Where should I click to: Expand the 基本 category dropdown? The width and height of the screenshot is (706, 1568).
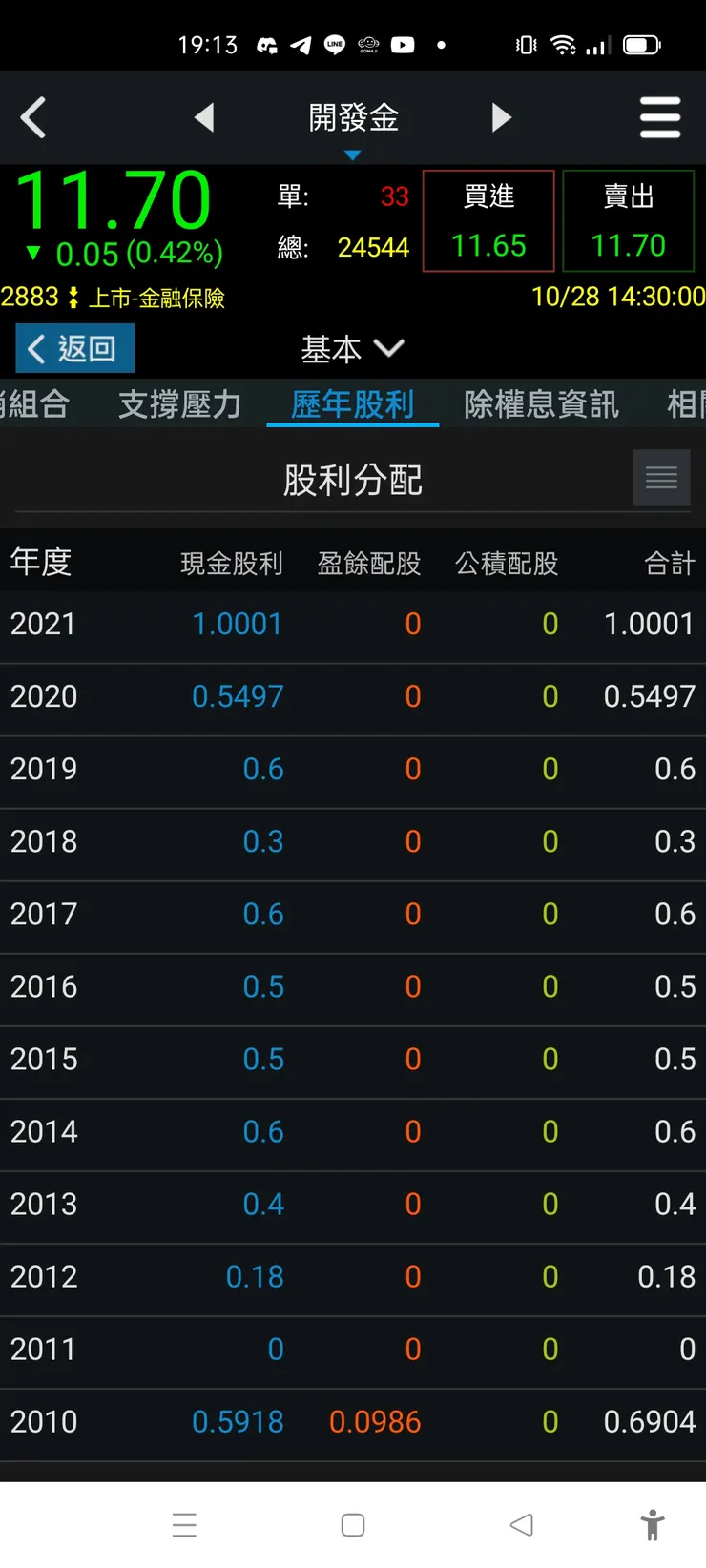[x=353, y=348]
